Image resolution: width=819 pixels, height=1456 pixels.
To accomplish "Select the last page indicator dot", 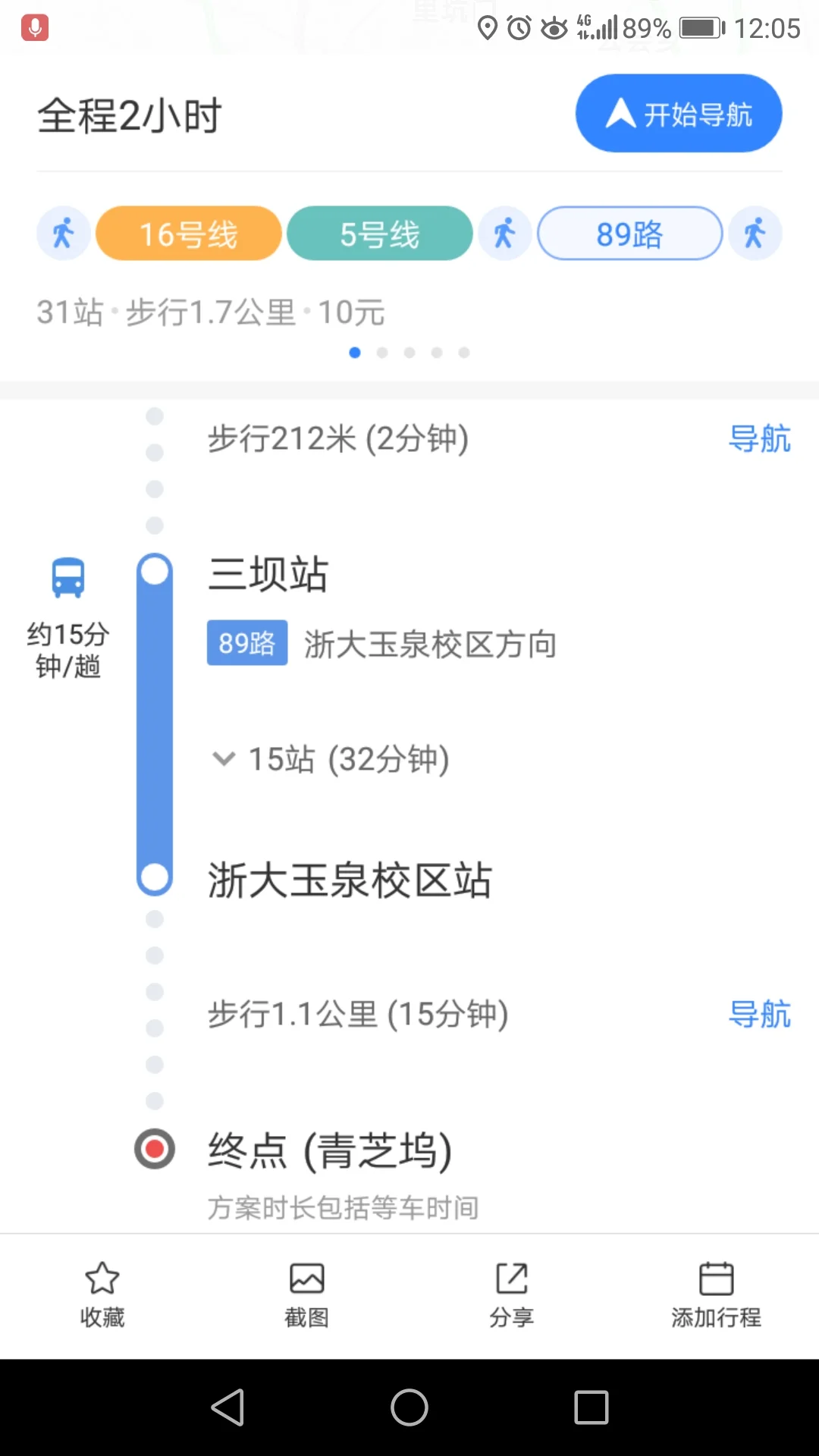I will point(463,352).
